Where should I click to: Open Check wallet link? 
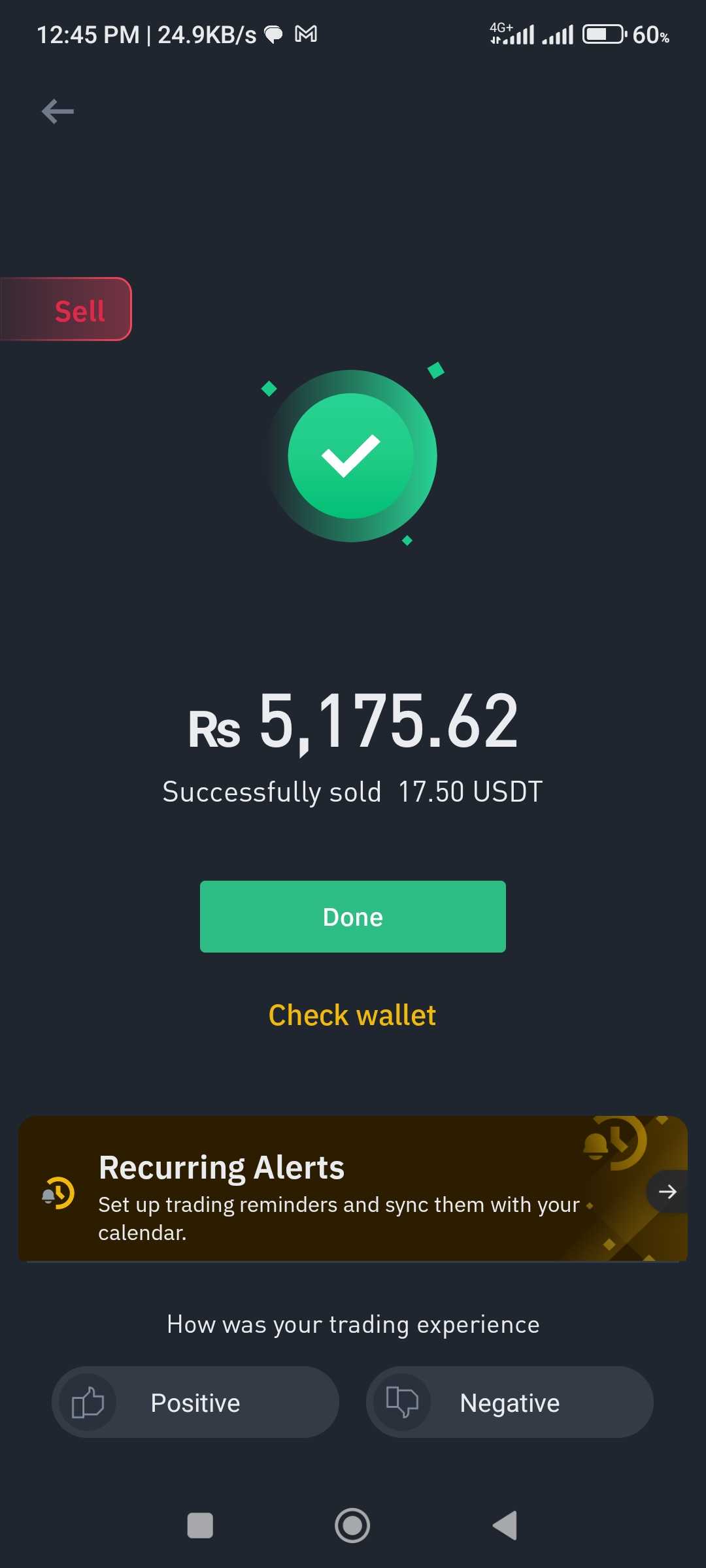[x=352, y=1015]
